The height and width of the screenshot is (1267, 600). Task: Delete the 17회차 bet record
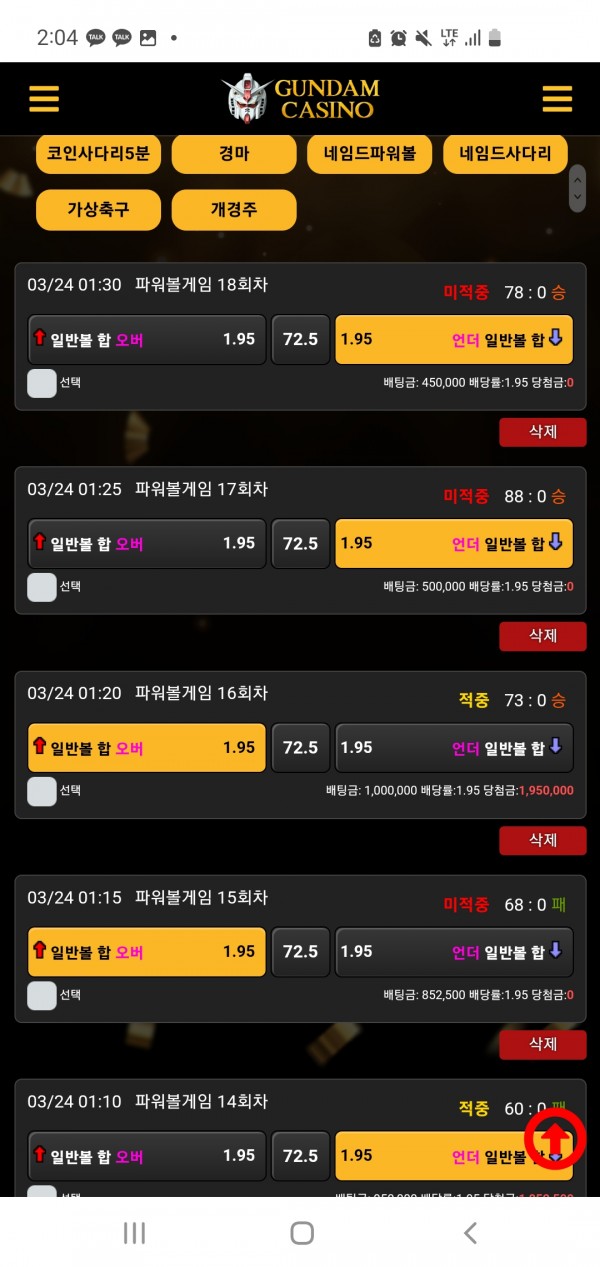(542, 636)
